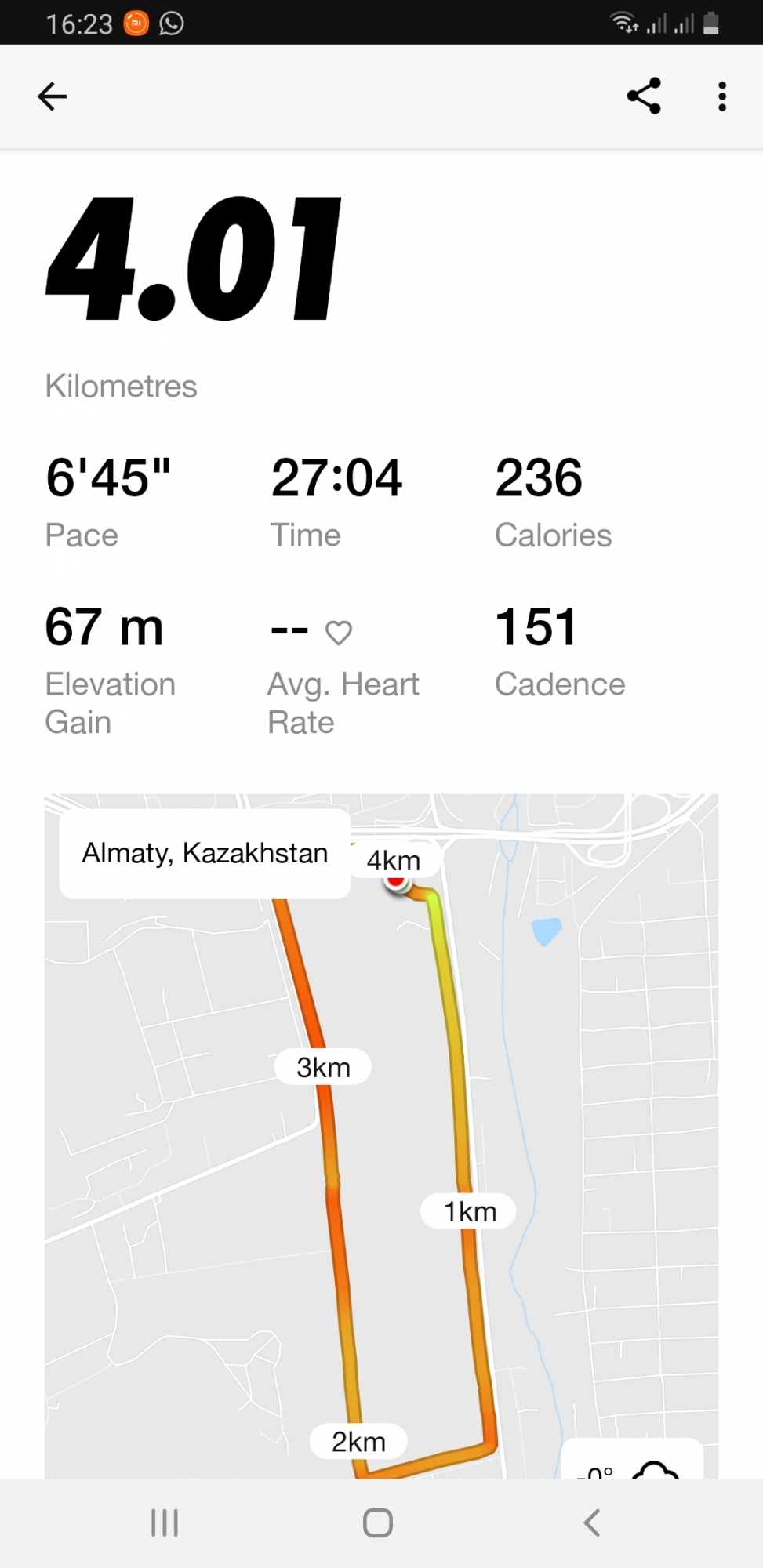Open the three-dot overflow menu

[x=721, y=96]
